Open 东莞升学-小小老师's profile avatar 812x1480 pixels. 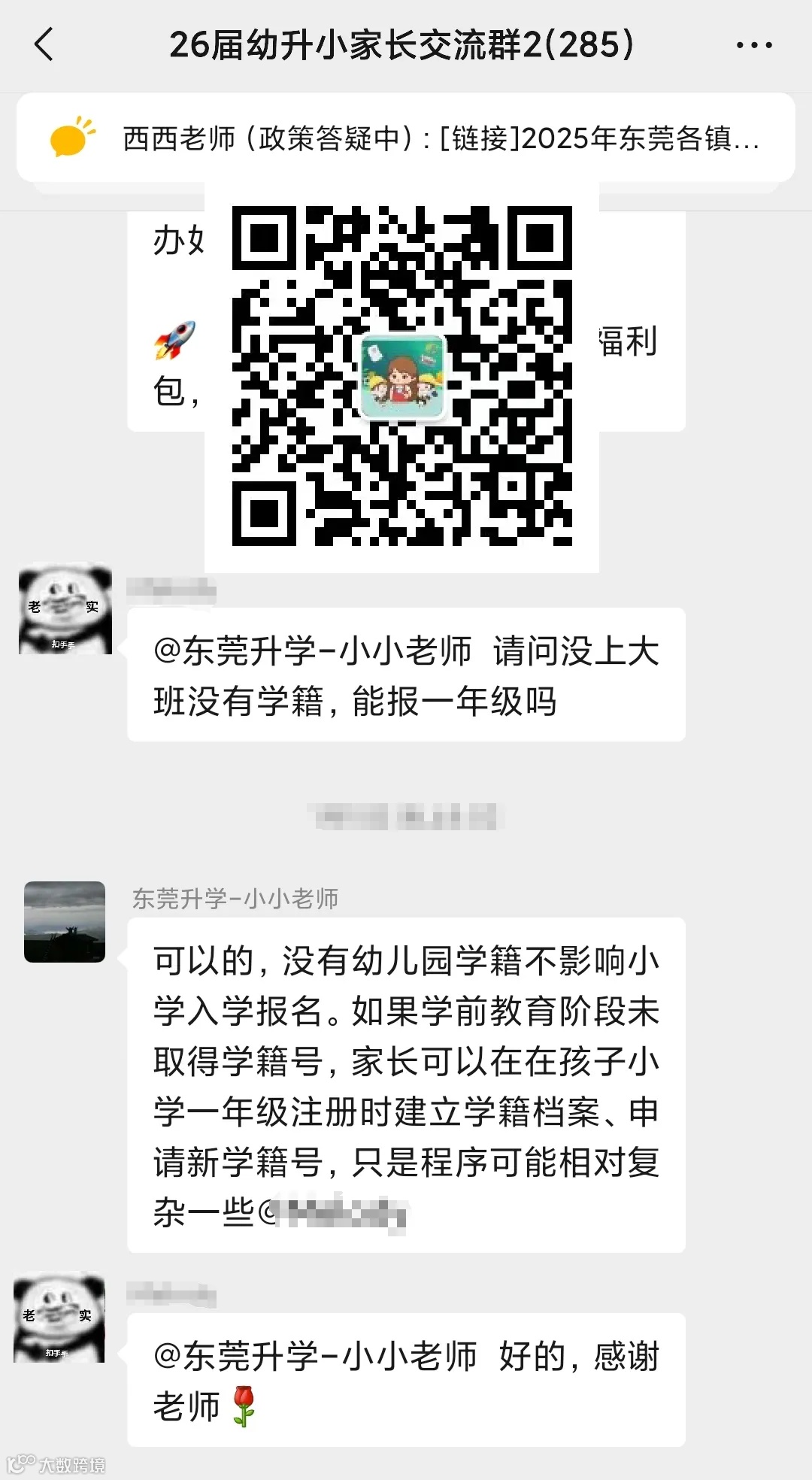pyautogui.click(x=64, y=923)
